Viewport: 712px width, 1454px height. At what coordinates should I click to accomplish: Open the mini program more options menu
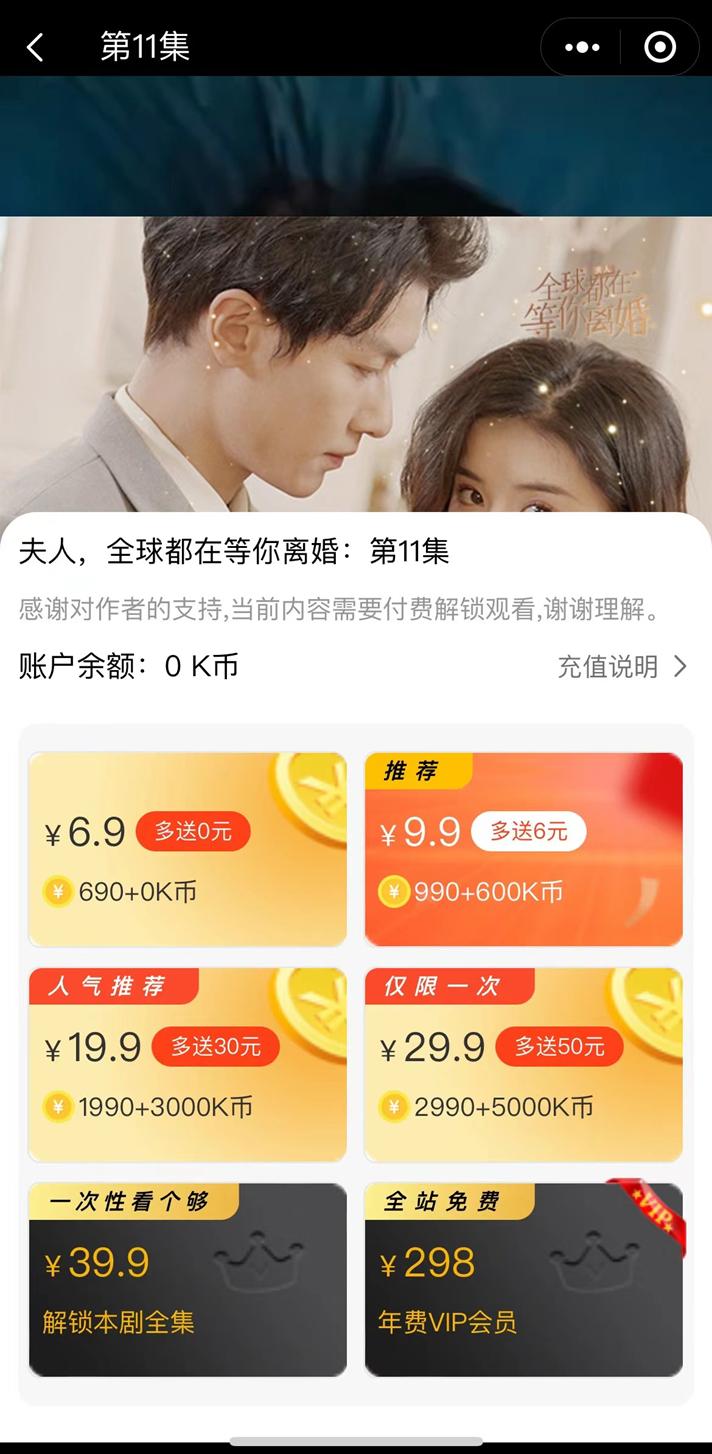[582, 47]
